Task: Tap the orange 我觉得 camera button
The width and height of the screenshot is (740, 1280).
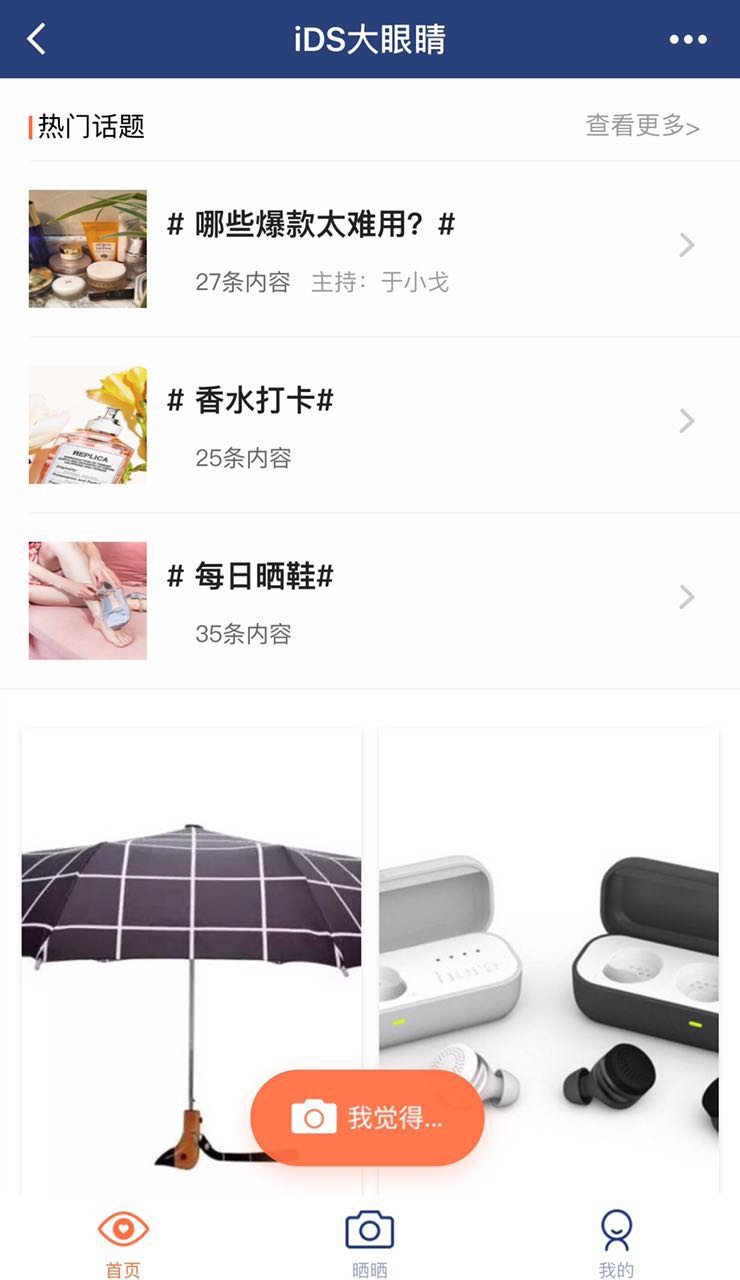Action: [x=367, y=1117]
